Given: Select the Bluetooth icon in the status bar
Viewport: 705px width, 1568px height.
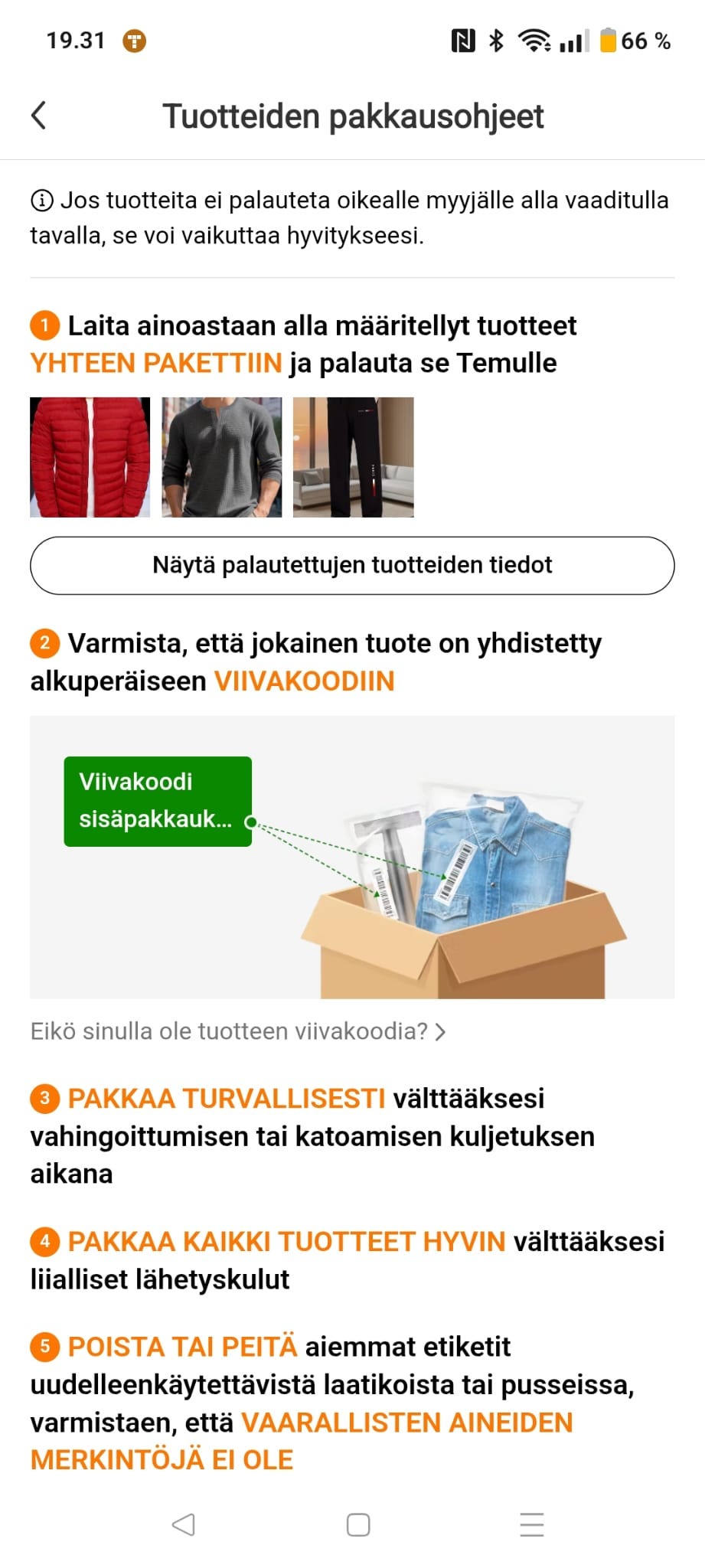Looking at the screenshot, I should click(496, 42).
